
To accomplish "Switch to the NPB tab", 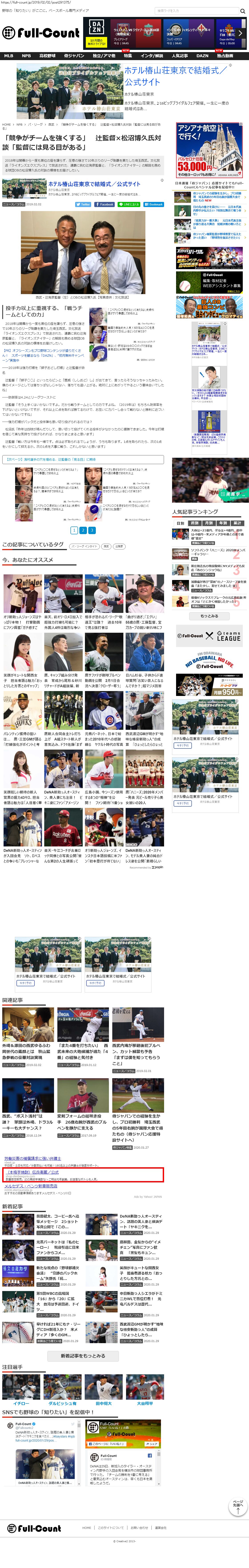I will [x=26, y=55].
